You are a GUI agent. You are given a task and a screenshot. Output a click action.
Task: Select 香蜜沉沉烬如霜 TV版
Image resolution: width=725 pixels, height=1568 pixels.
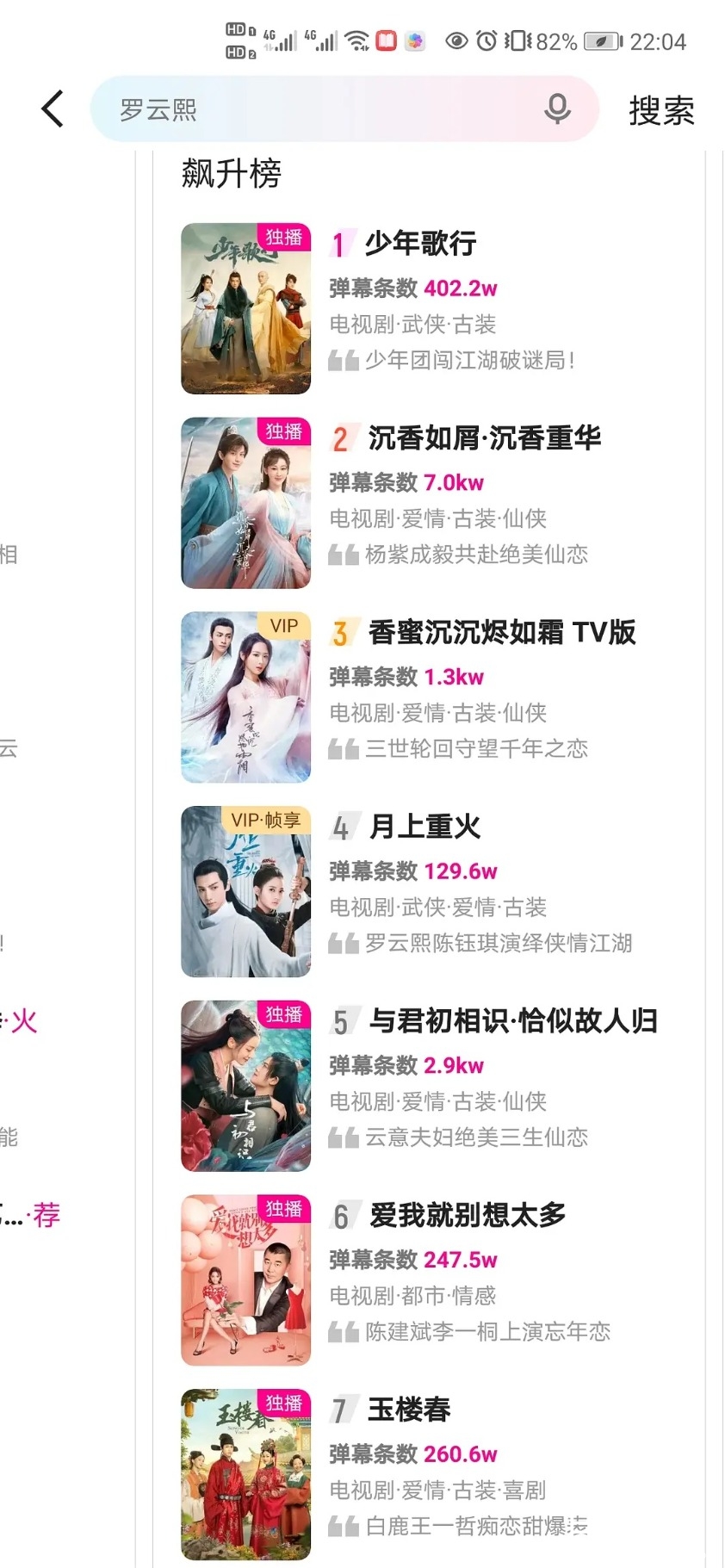[501, 633]
